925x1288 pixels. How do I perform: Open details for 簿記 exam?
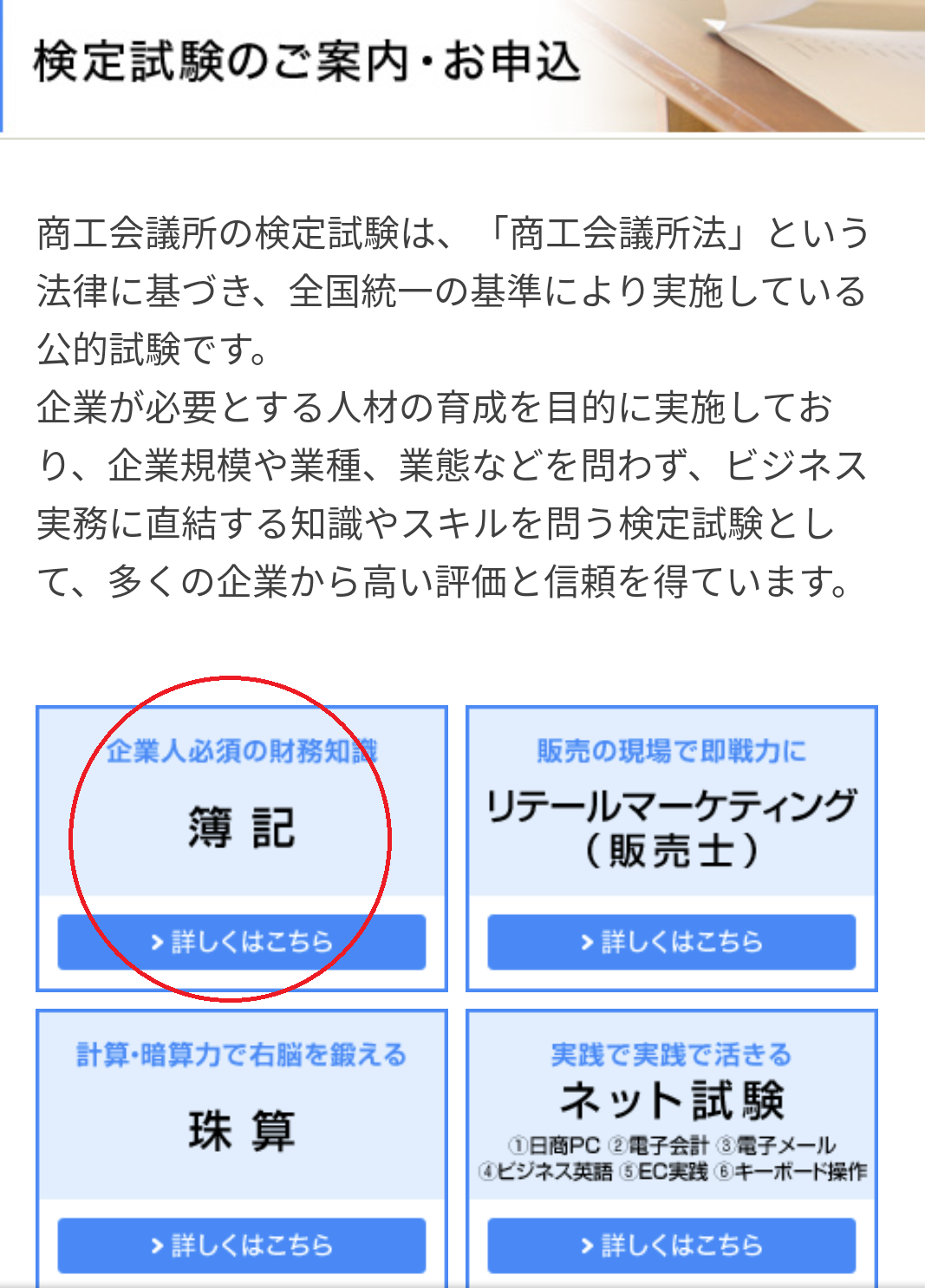click(241, 942)
